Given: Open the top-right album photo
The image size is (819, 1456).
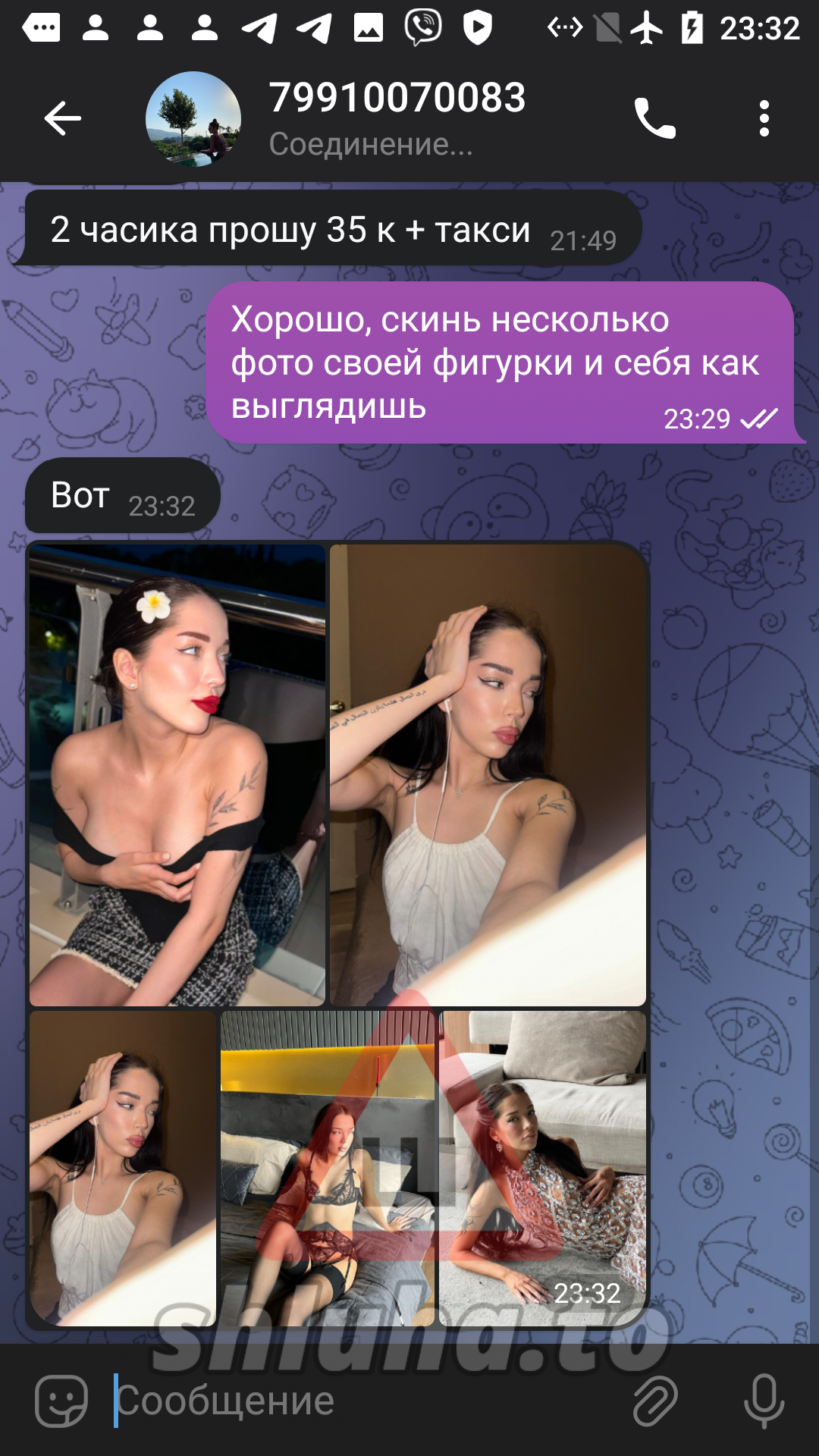Looking at the screenshot, I should (488, 775).
